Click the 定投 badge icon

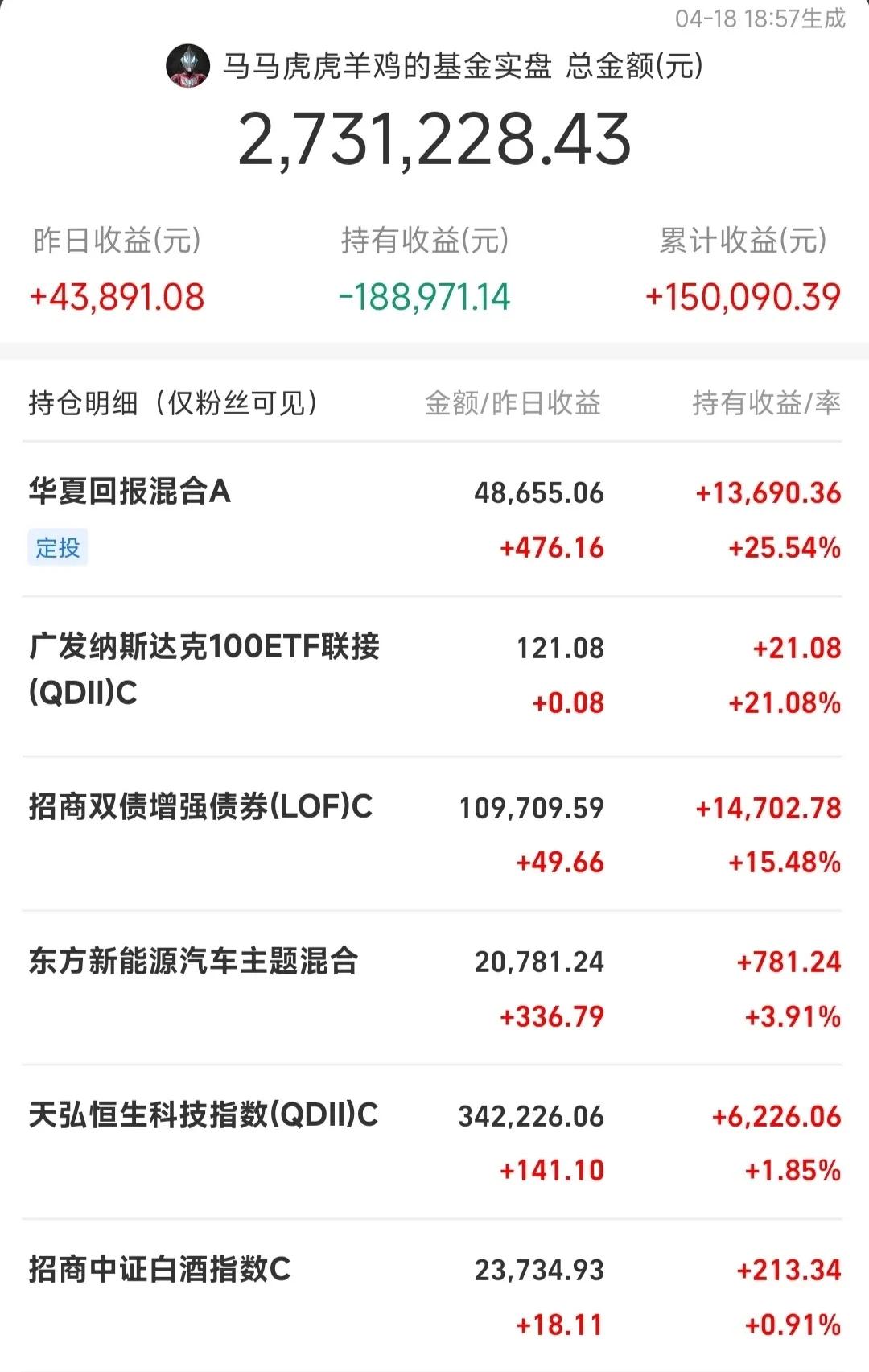pyautogui.click(x=60, y=546)
